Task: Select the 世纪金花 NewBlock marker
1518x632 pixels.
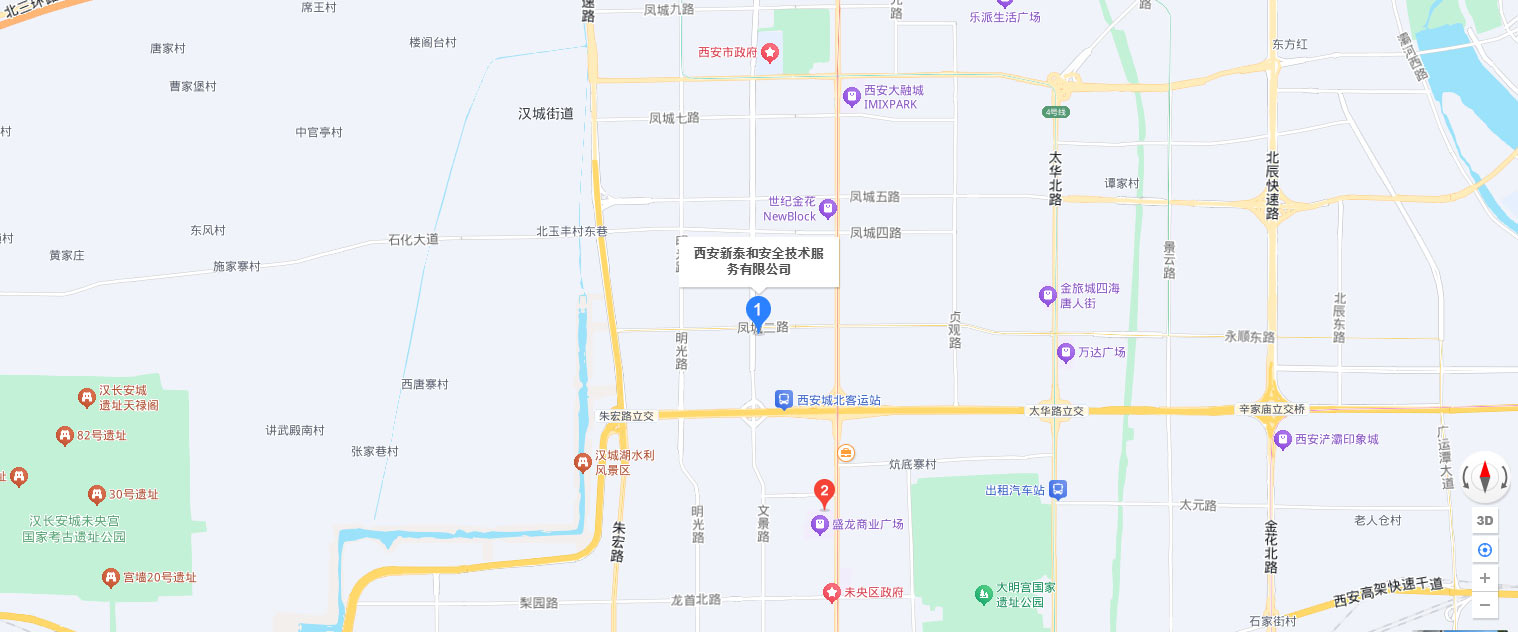Action: [x=828, y=208]
